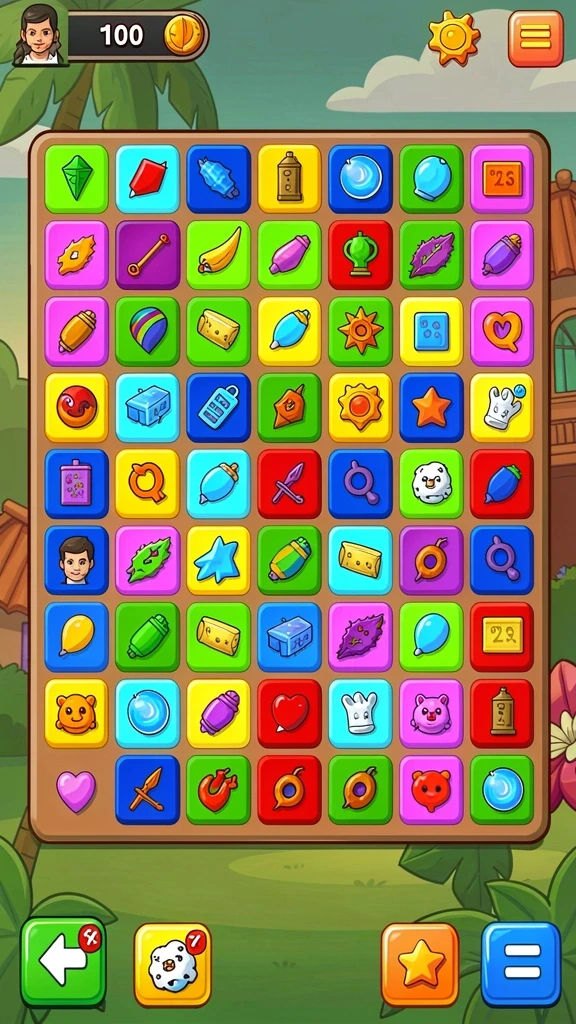Activate the white fluffy creature booster button

tap(173, 965)
